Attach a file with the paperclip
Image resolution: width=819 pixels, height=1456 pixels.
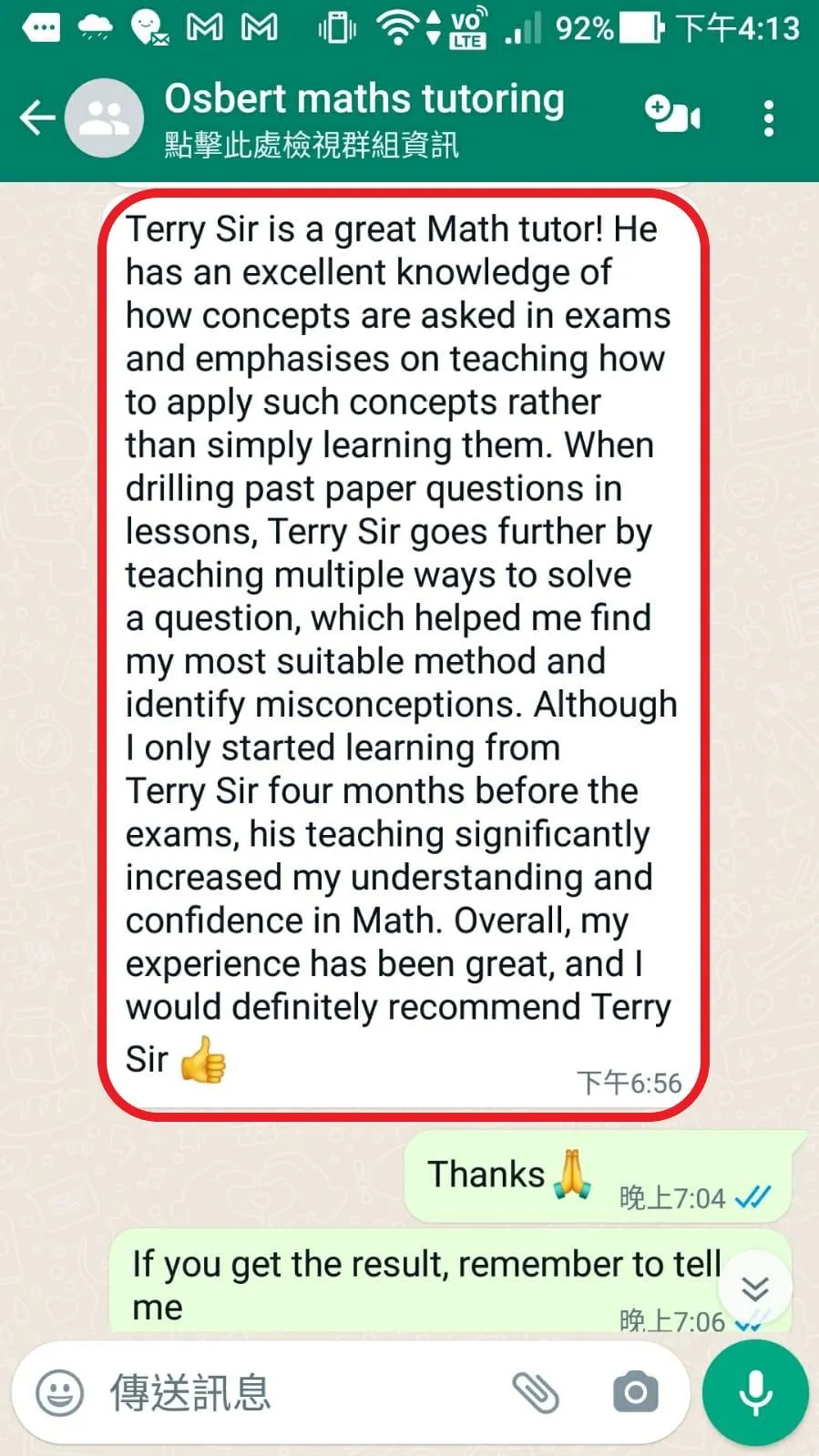coord(536,1392)
